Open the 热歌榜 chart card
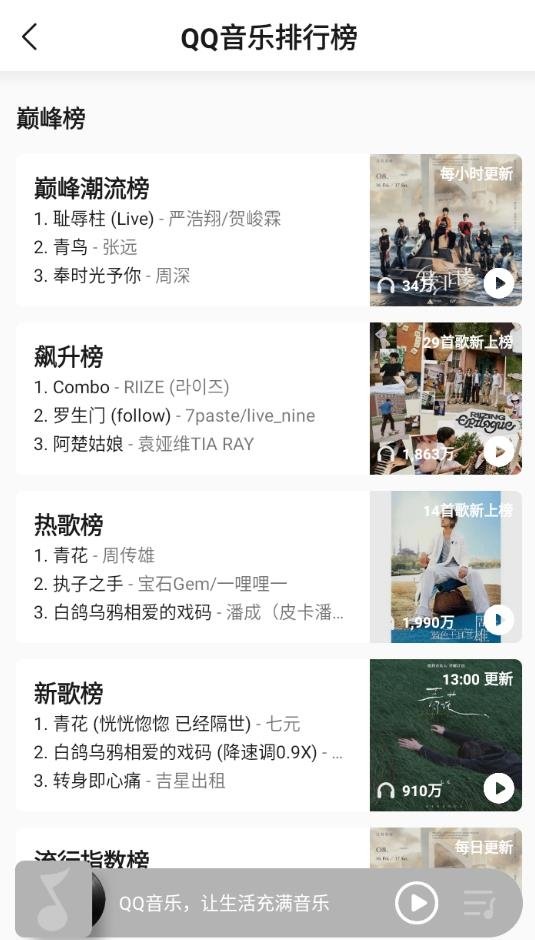 coord(269,567)
